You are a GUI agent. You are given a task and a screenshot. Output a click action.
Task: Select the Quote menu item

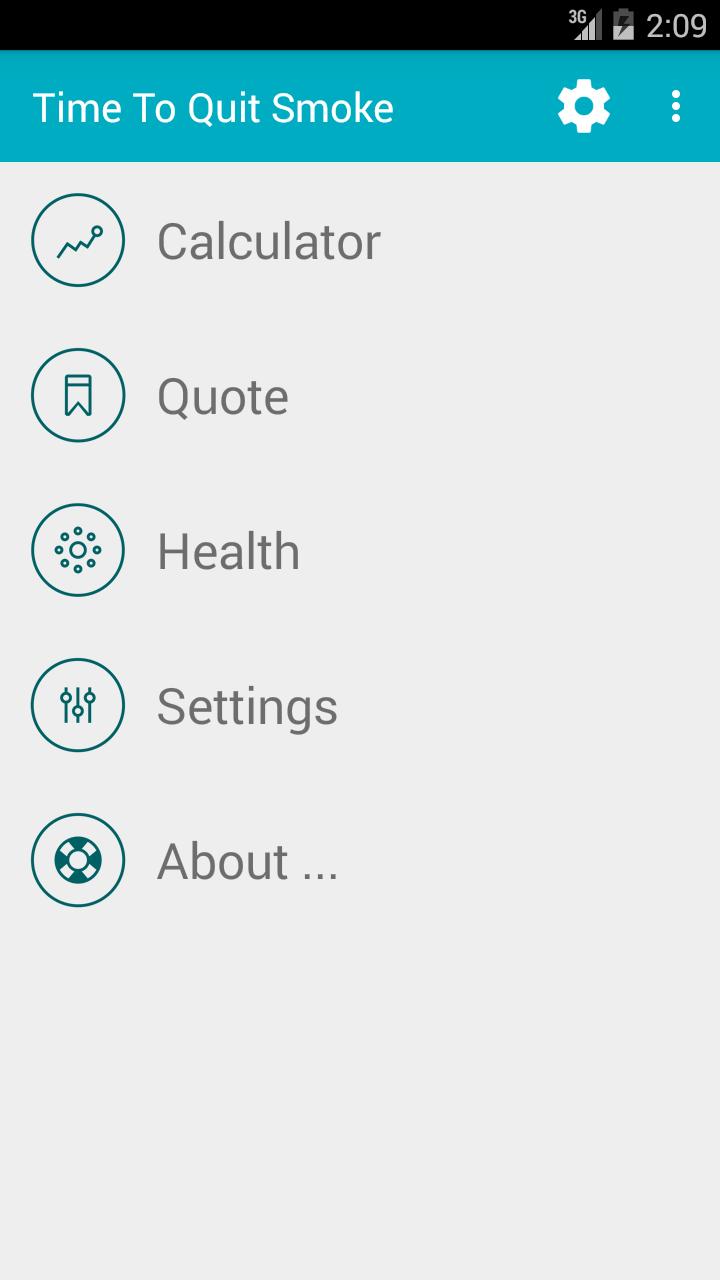[x=222, y=396]
